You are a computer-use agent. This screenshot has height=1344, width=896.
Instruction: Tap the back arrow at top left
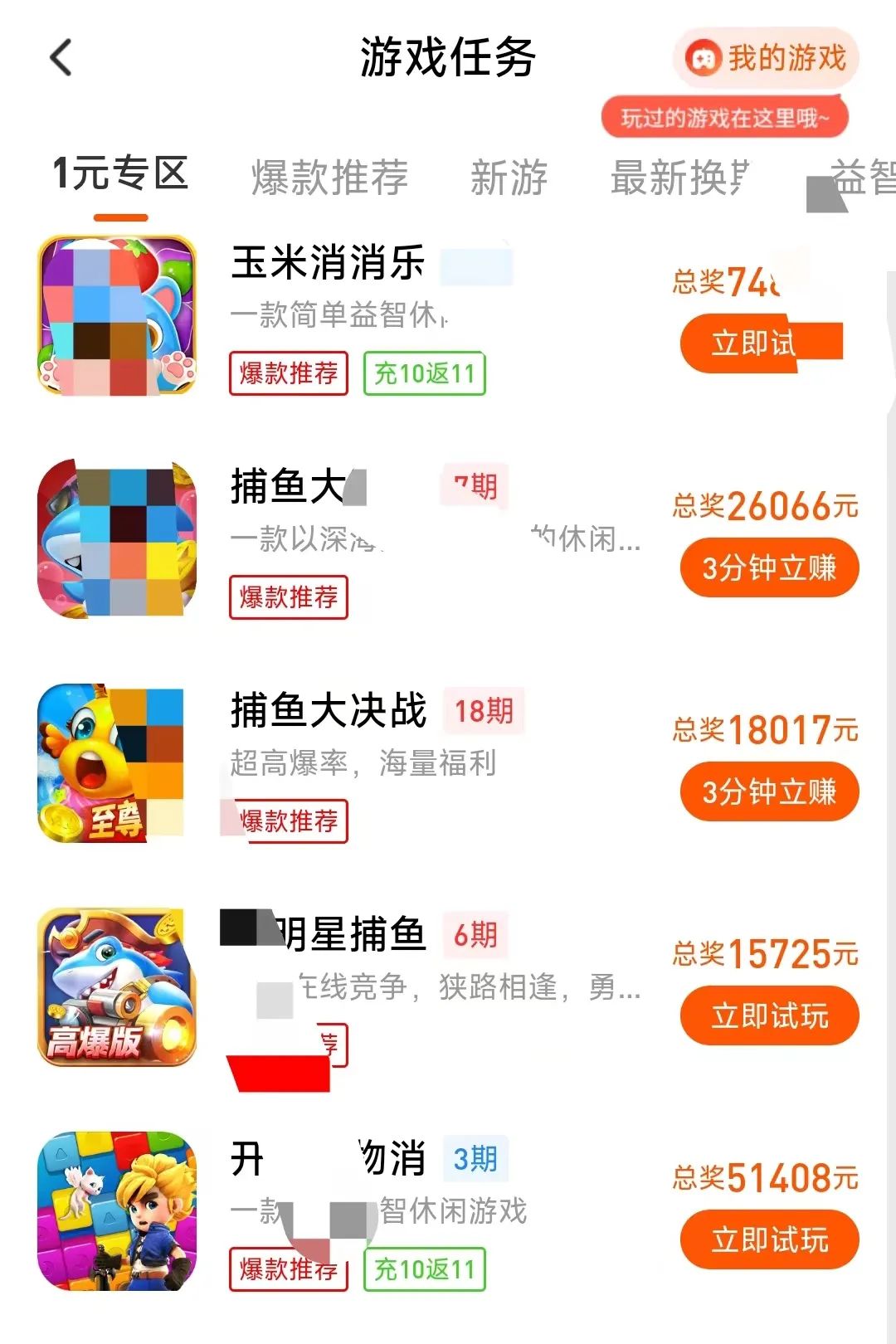(x=58, y=56)
